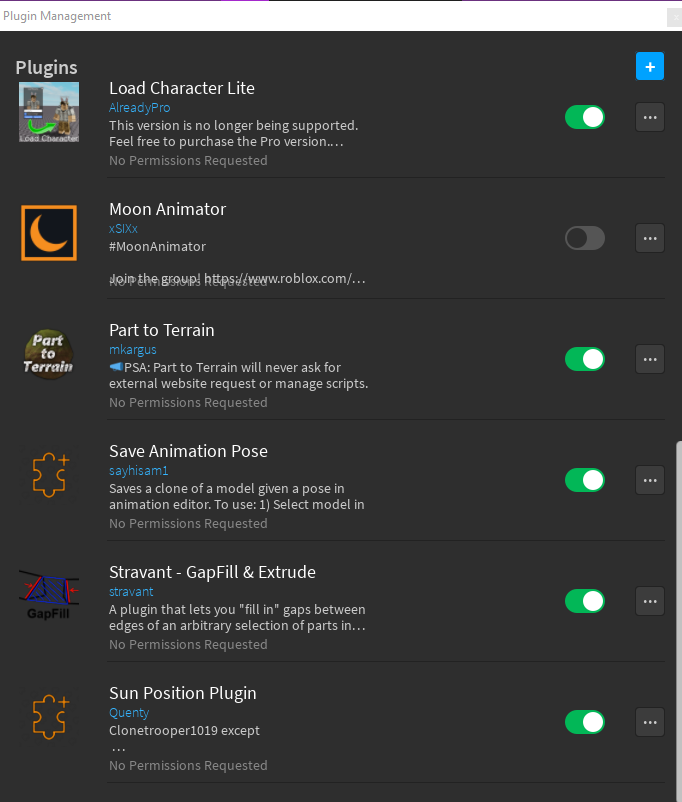Go to stravant's creator profile
The height and width of the screenshot is (802, 682).
point(131,591)
